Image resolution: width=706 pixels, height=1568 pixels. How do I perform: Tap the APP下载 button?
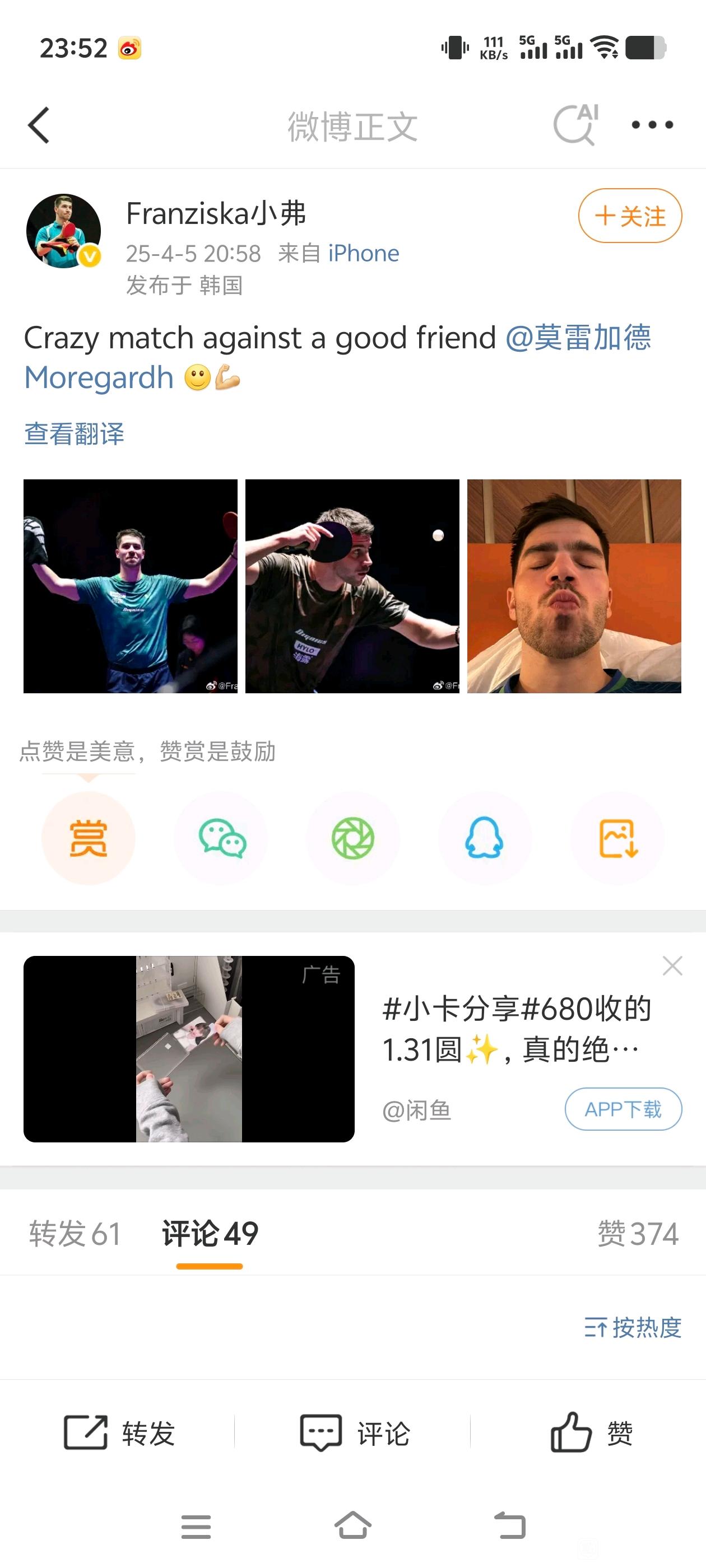pos(623,1109)
